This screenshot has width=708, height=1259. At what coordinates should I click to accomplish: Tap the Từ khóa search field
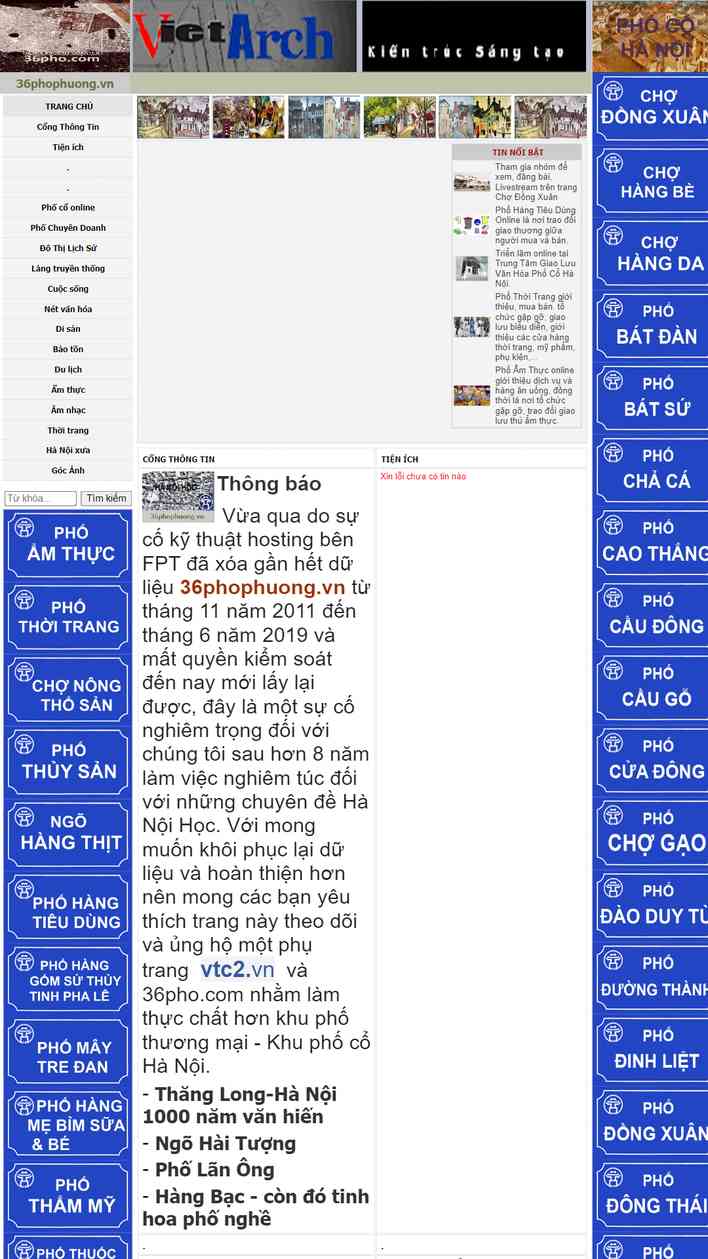(x=40, y=498)
